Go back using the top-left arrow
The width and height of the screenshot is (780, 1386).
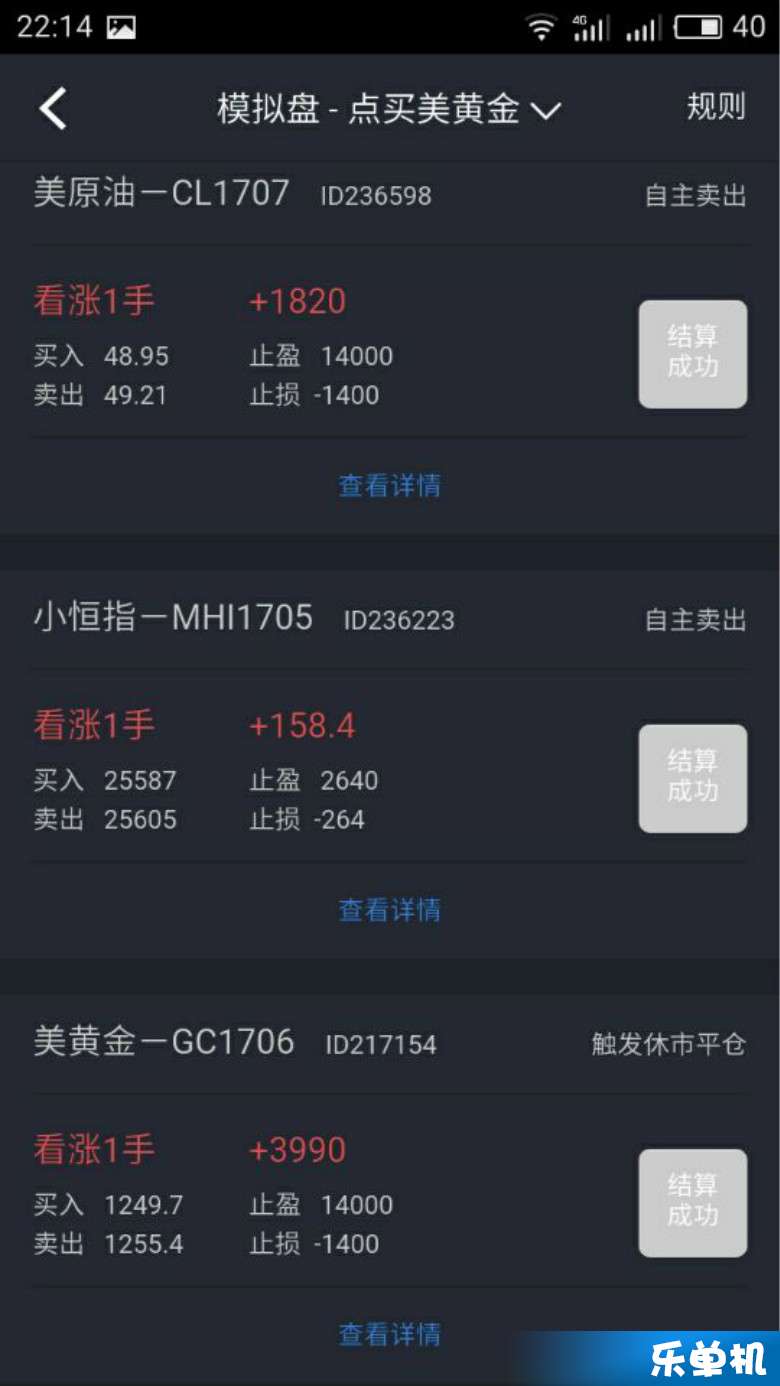pyautogui.click(x=53, y=108)
